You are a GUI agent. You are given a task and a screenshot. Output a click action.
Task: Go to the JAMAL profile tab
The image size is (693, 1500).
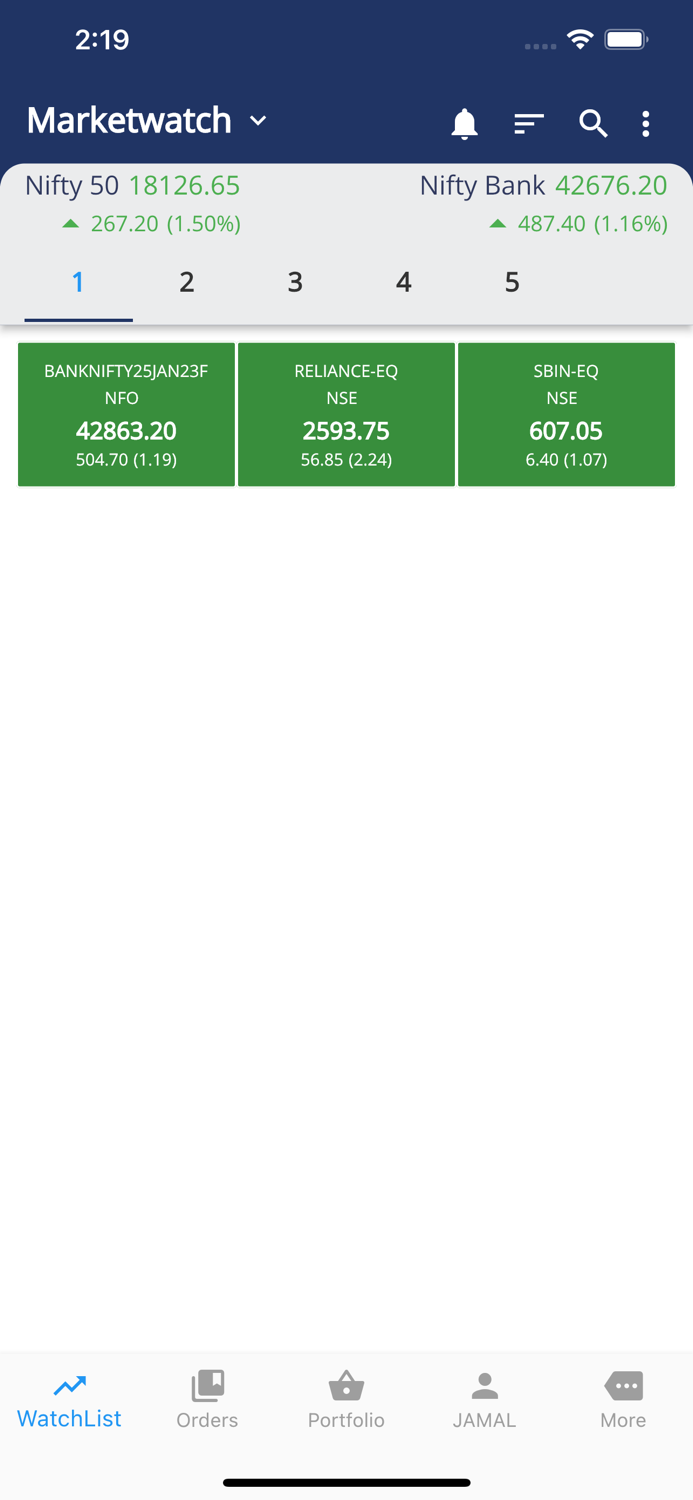pos(484,1400)
